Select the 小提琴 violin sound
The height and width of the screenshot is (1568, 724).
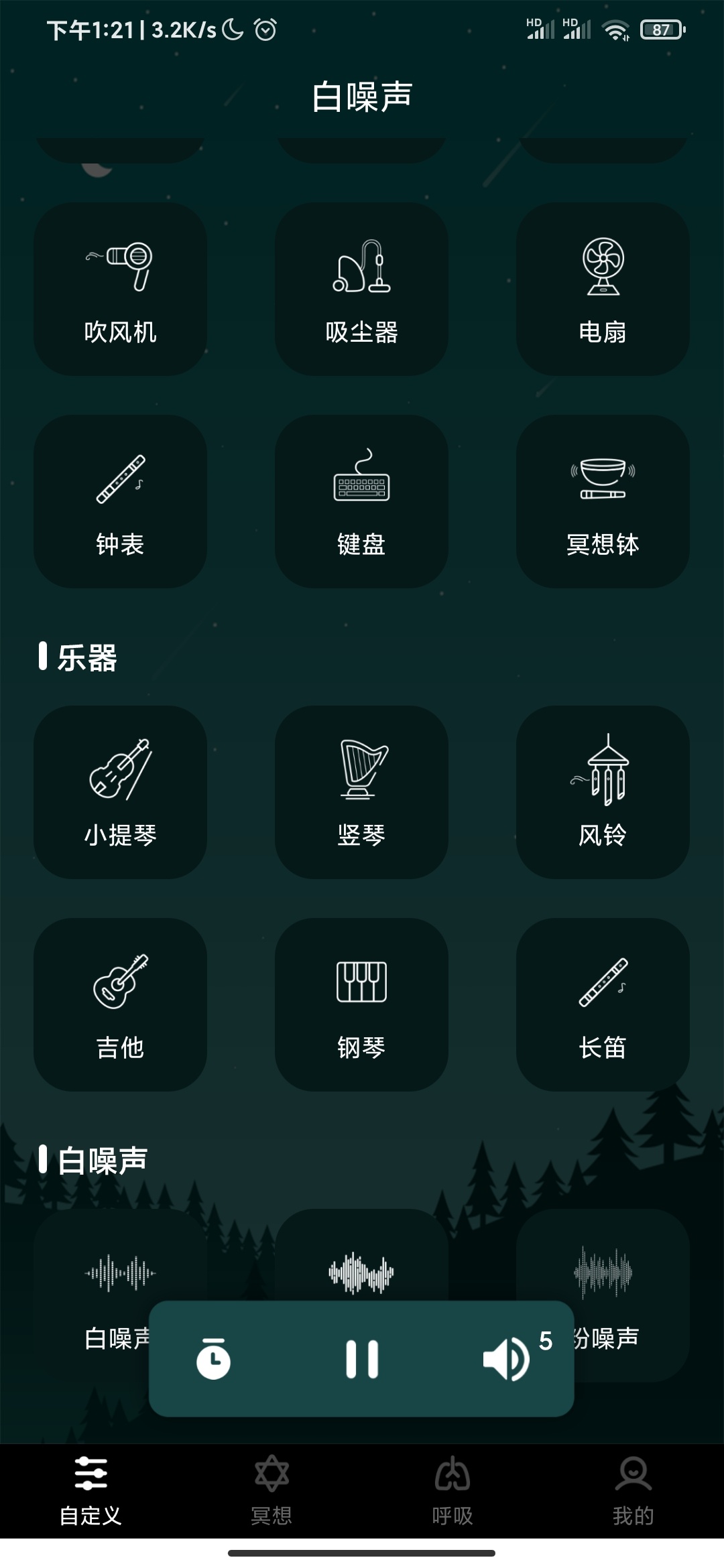click(120, 792)
